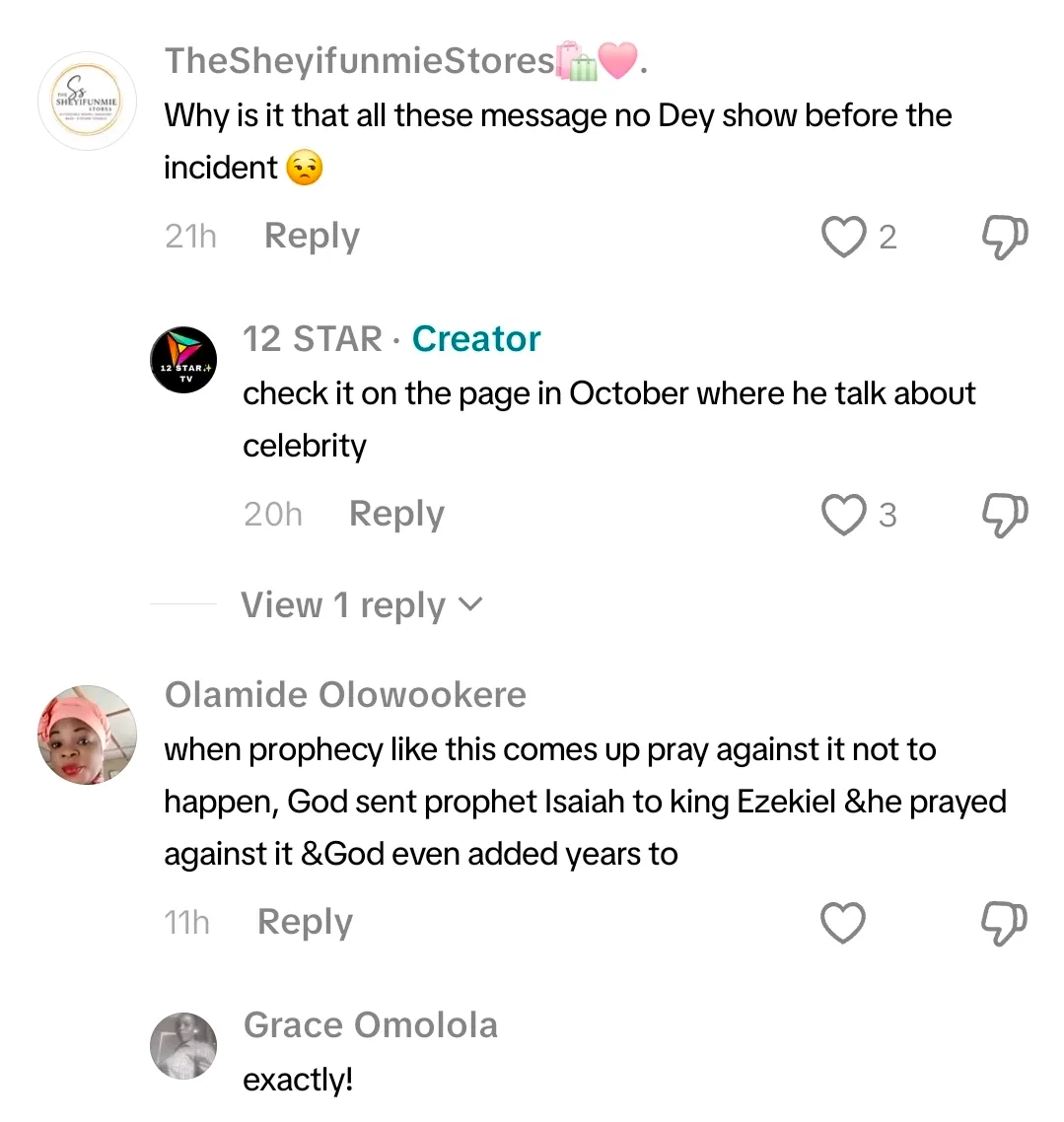Like TheSheyifunmieStores' comment
This screenshot has height=1122, width=1064.
tap(843, 238)
